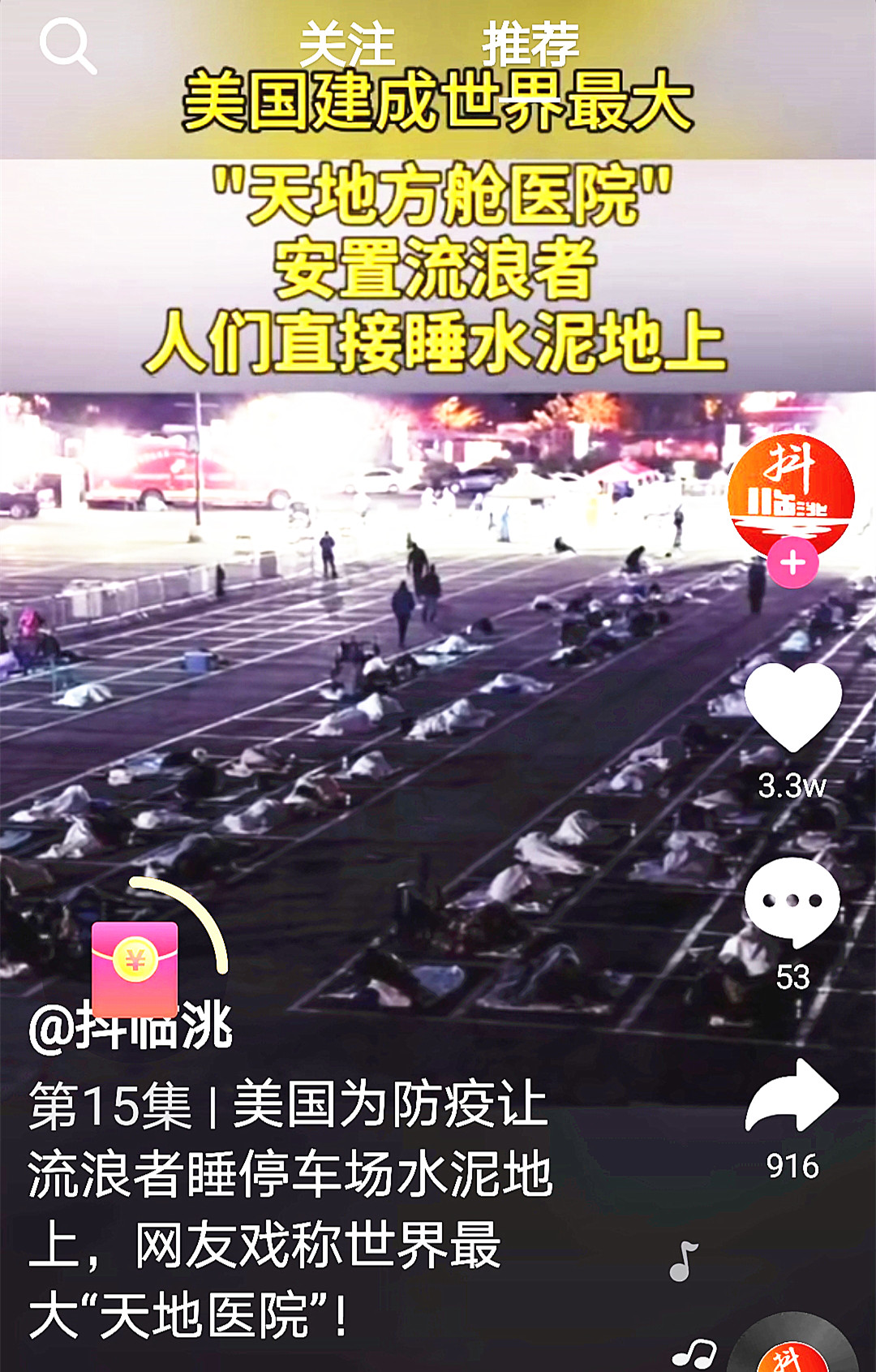This screenshot has width=876, height=1372.
Task: Like this video with the heart
Action: pos(792,707)
